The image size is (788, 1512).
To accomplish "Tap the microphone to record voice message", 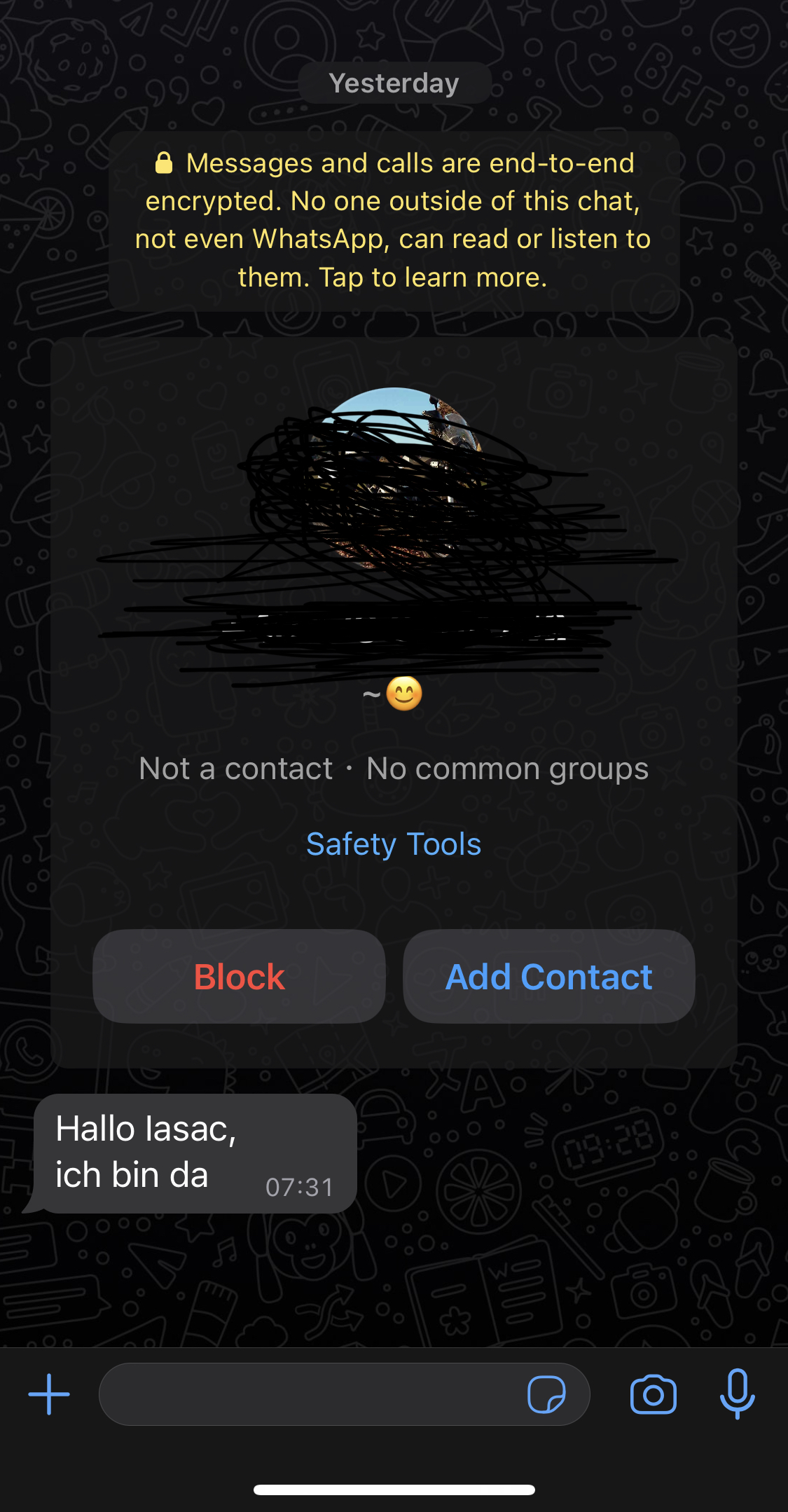I will pos(737,1394).
